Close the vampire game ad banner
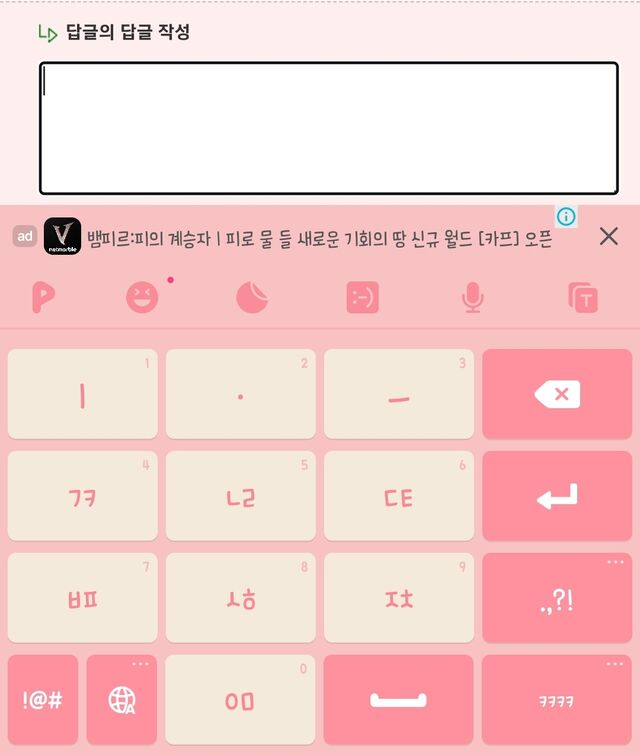 point(608,236)
